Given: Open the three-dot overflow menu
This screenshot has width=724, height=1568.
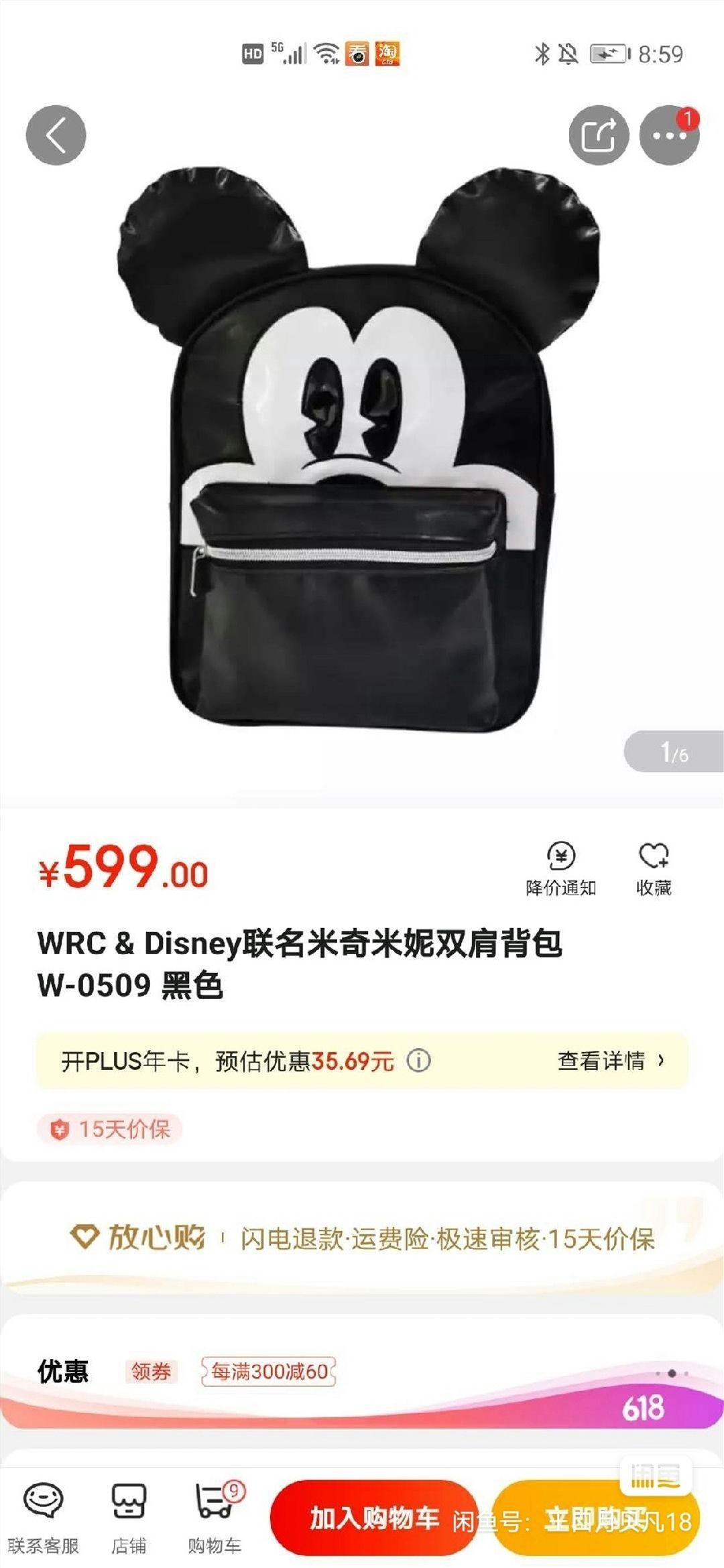Looking at the screenshot, I should (x=669, y=135).
